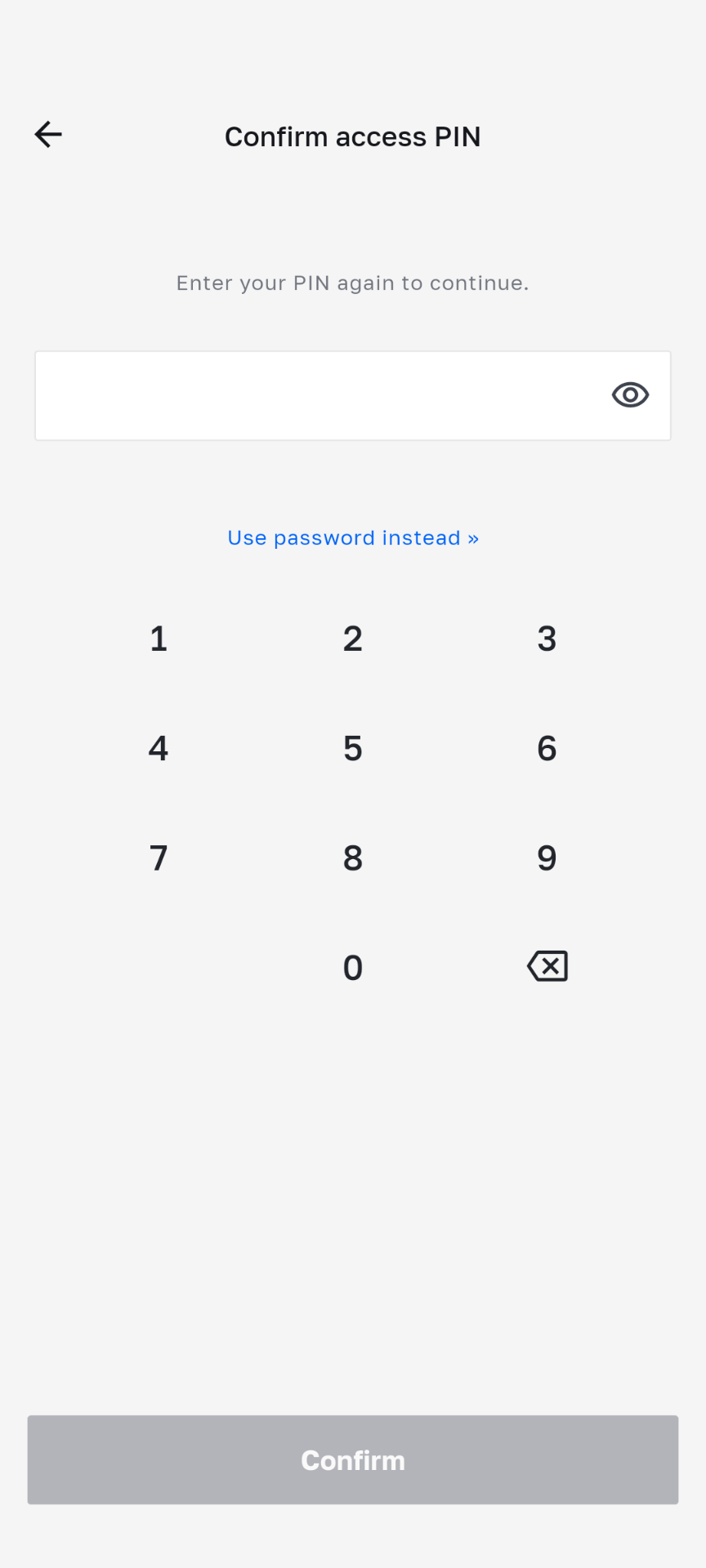Go back using the arrow icon
The image size is (706, 1568).
[48, 135]
